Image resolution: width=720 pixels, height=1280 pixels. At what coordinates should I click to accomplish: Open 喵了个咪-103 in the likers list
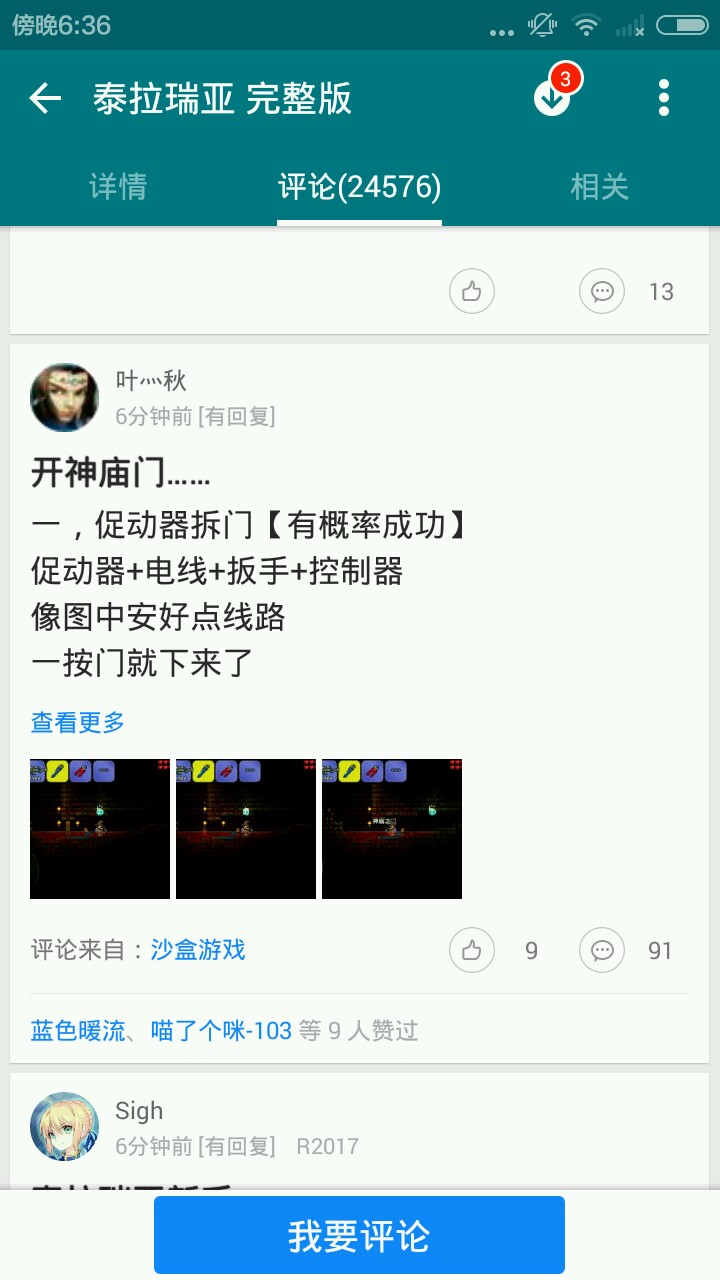tap(222, 1031)
